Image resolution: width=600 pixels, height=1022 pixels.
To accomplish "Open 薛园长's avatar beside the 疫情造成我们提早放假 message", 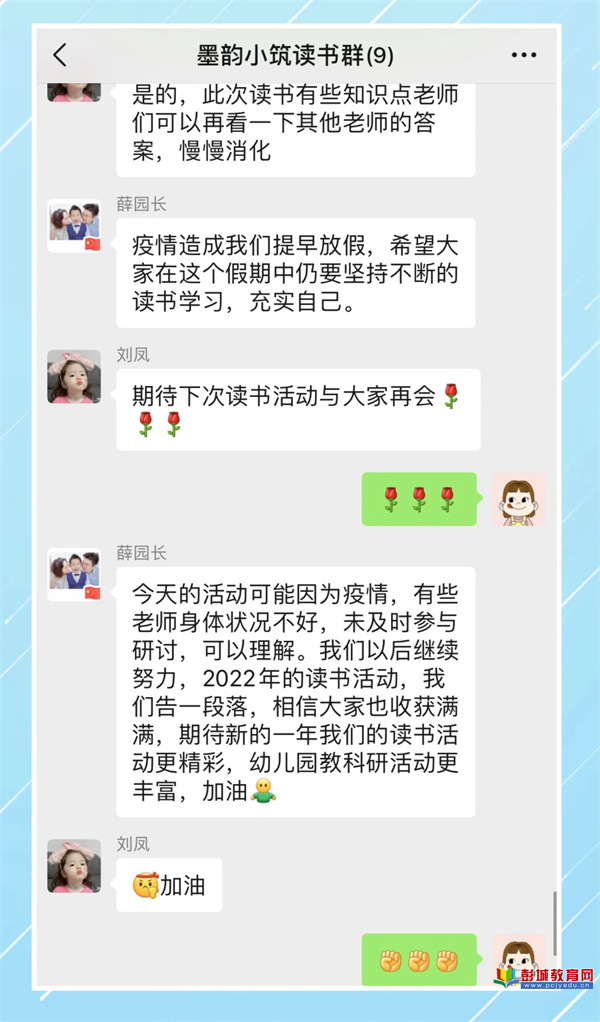I will 75,225.
